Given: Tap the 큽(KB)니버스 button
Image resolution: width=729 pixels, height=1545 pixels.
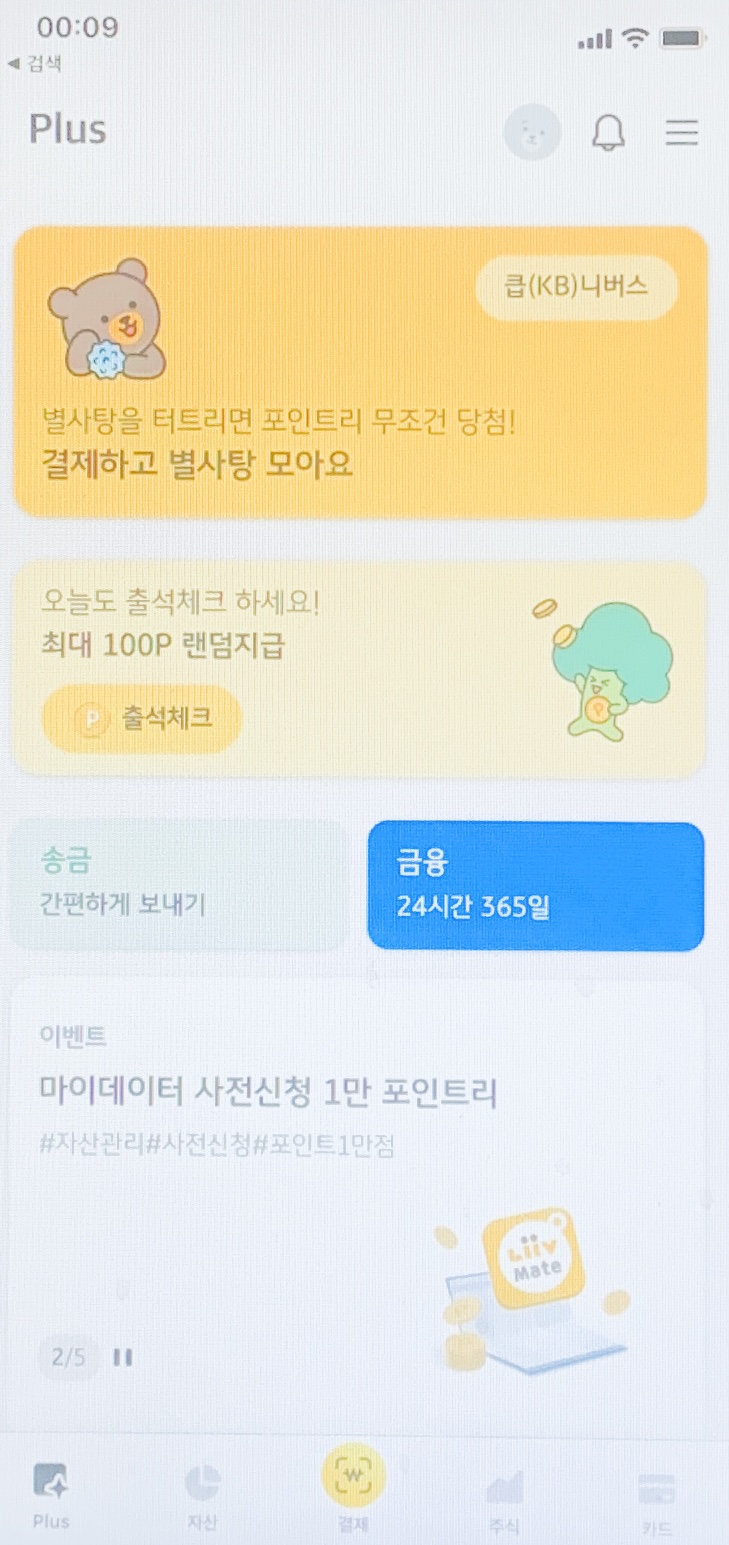Looking at the screenshot, I should tap(576, 286).
